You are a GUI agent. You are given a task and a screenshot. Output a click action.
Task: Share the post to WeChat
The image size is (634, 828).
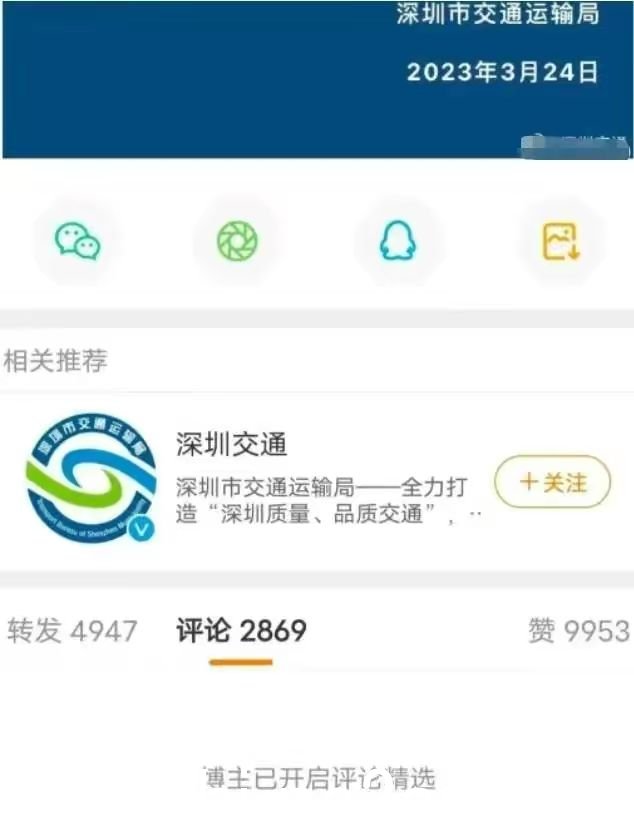(x=77, y=241)
